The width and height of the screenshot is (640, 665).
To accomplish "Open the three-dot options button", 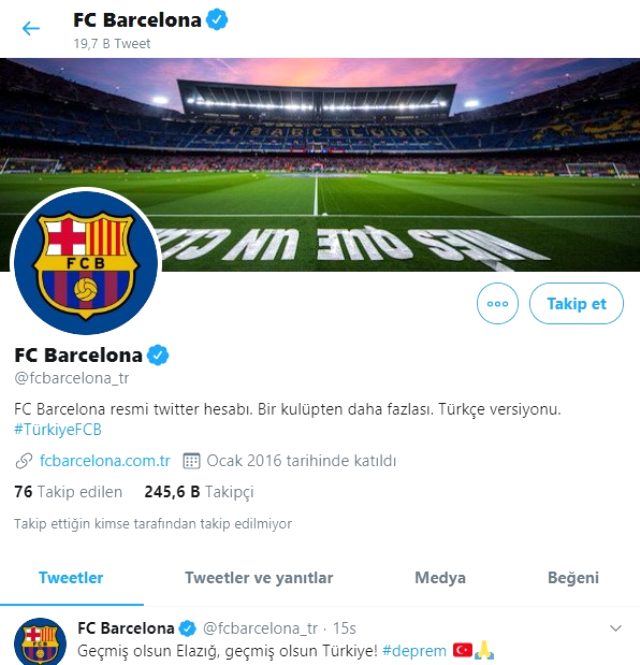I will coord(497,303).
